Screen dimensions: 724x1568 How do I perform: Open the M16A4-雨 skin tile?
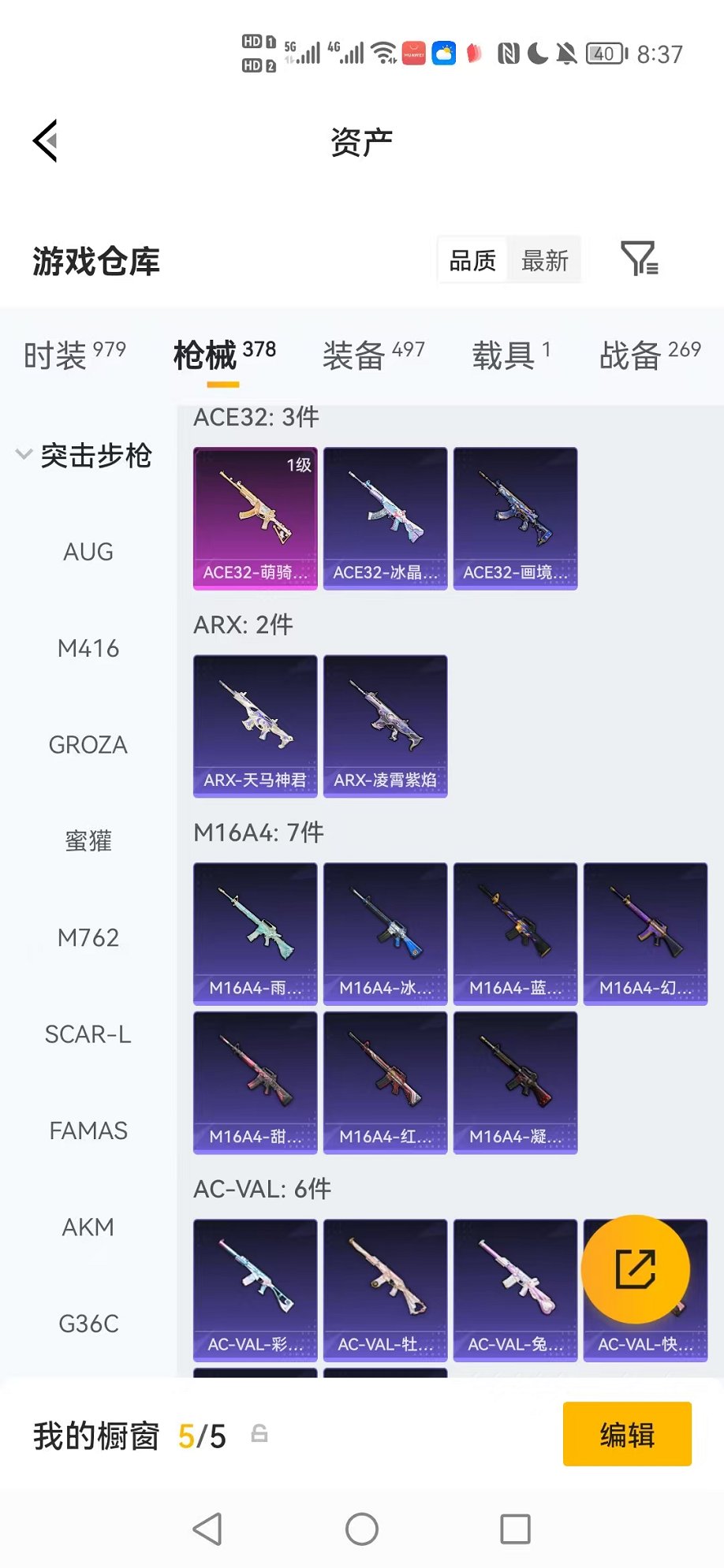pyautogui.click(x=256, y=933)
